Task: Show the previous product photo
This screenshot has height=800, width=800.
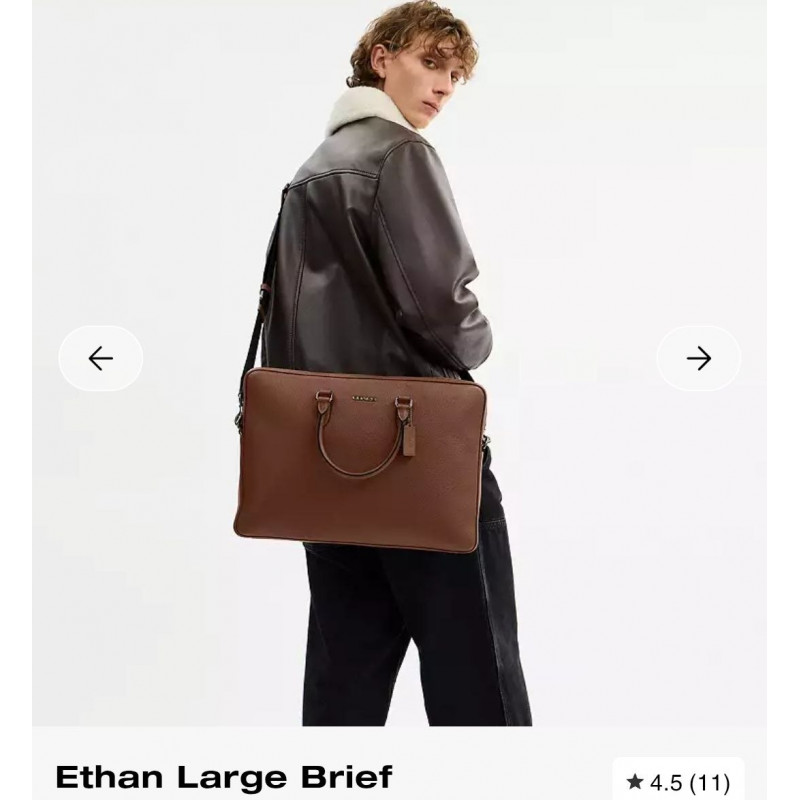Action: pyautogui.click(x=100, y=358)
